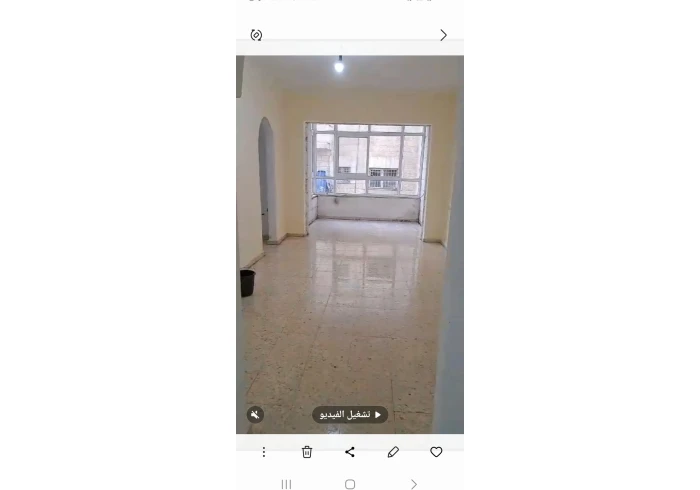Unmute the video sound
Image resolution: width=700 pixels, height=490 pixels.
[x=256, y=414]
